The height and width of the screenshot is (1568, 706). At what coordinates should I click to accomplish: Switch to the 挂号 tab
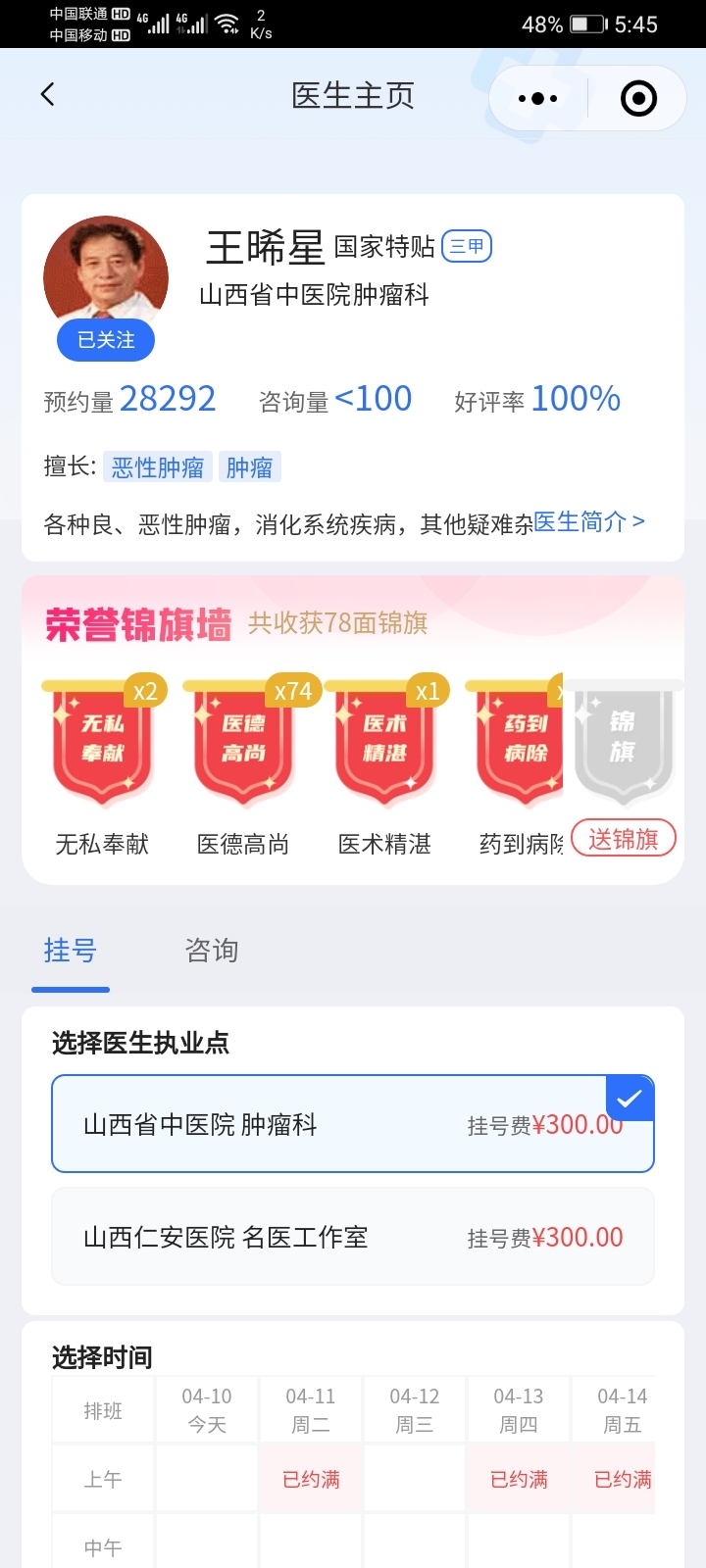[71, 951]
